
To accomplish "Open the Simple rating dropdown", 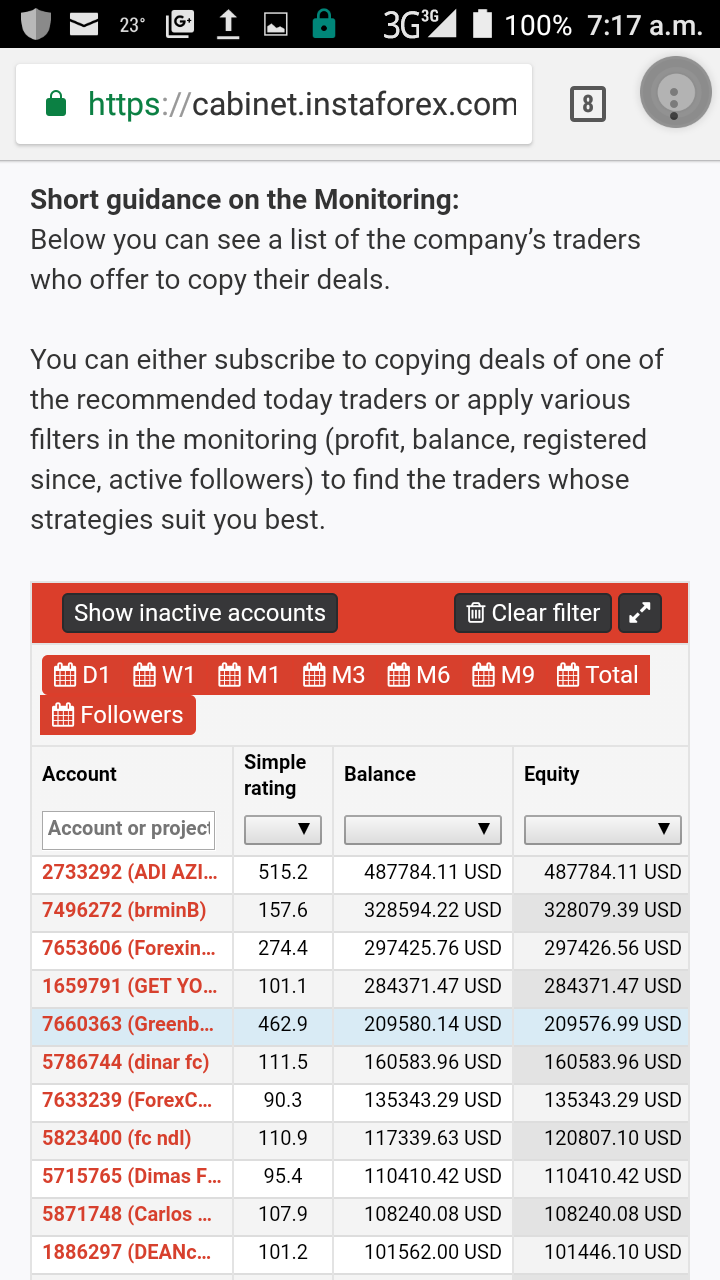I will coord(283,829).
